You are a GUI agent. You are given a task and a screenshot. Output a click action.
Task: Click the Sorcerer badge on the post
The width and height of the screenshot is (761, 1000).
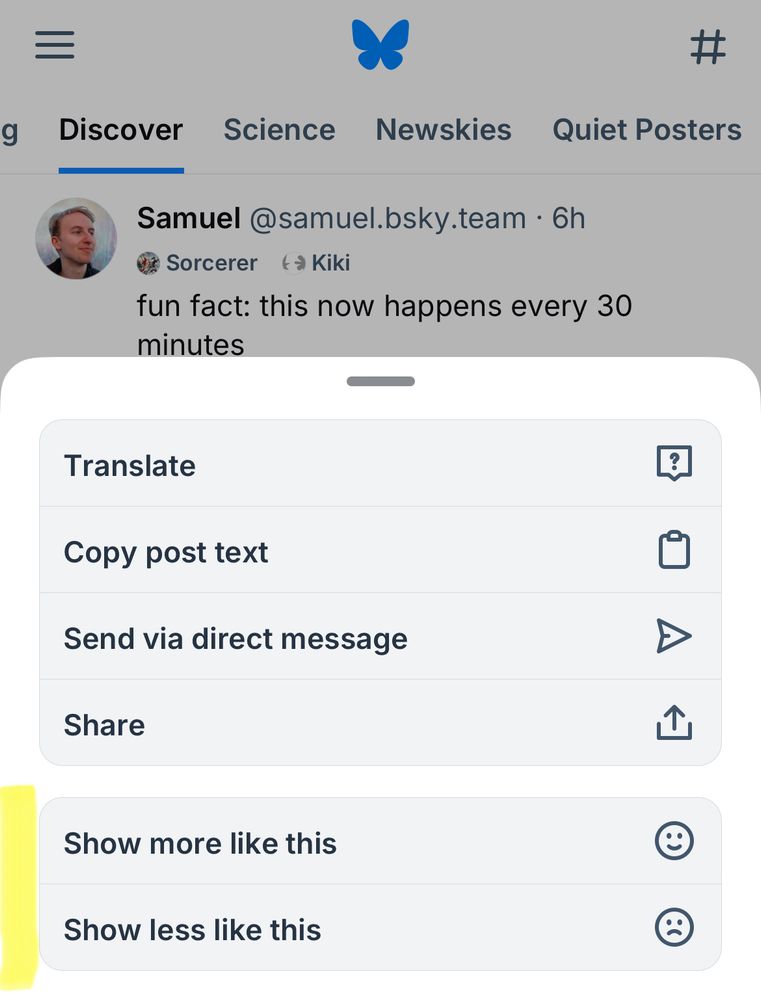coord(197,263)
